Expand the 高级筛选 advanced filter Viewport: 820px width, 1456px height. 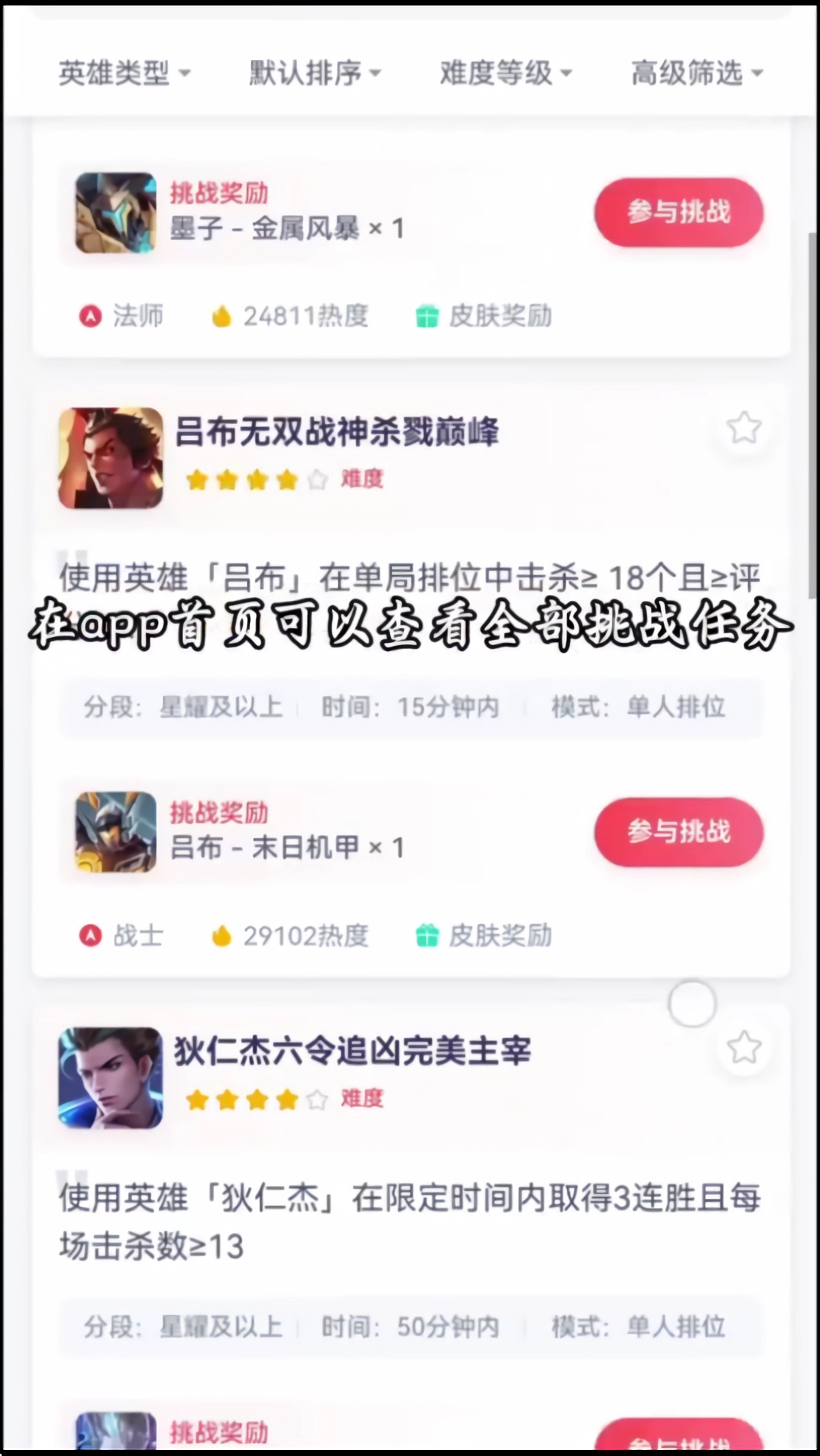pyautogui.click(x=696, y=73)
